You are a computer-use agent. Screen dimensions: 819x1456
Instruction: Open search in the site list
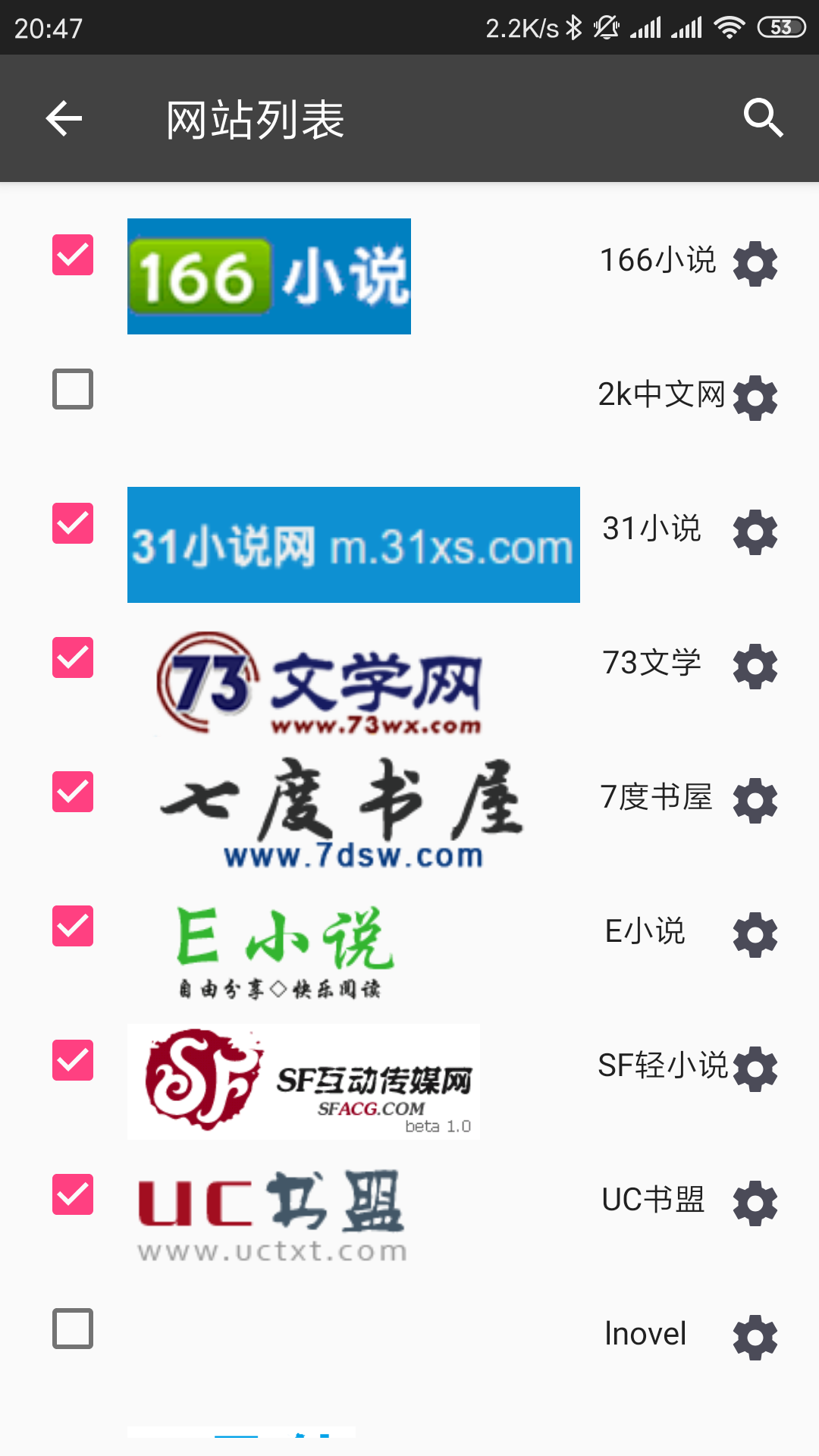click(762, 118)
